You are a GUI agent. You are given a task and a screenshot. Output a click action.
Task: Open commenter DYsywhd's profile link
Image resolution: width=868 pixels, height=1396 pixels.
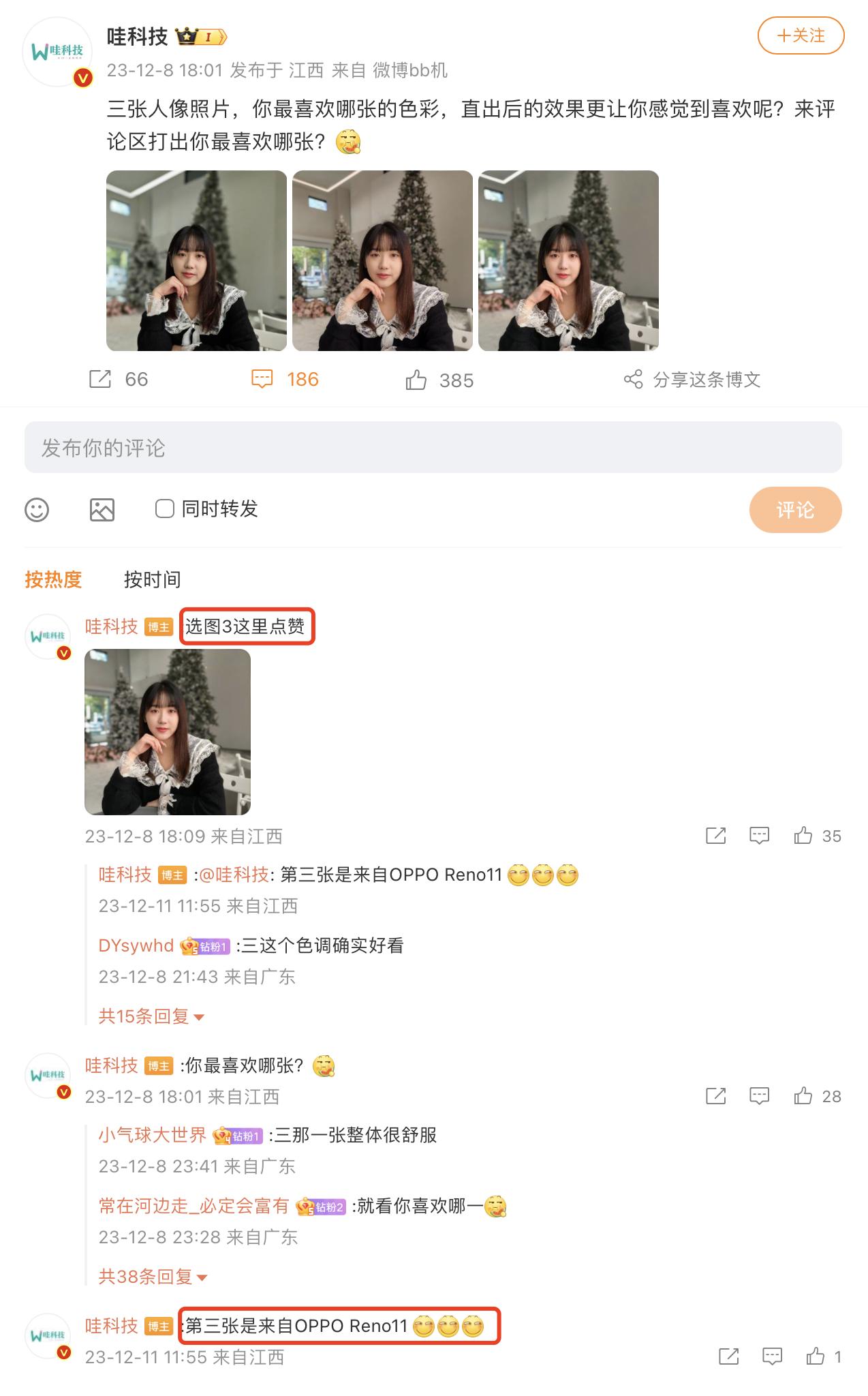coord(135,945)
